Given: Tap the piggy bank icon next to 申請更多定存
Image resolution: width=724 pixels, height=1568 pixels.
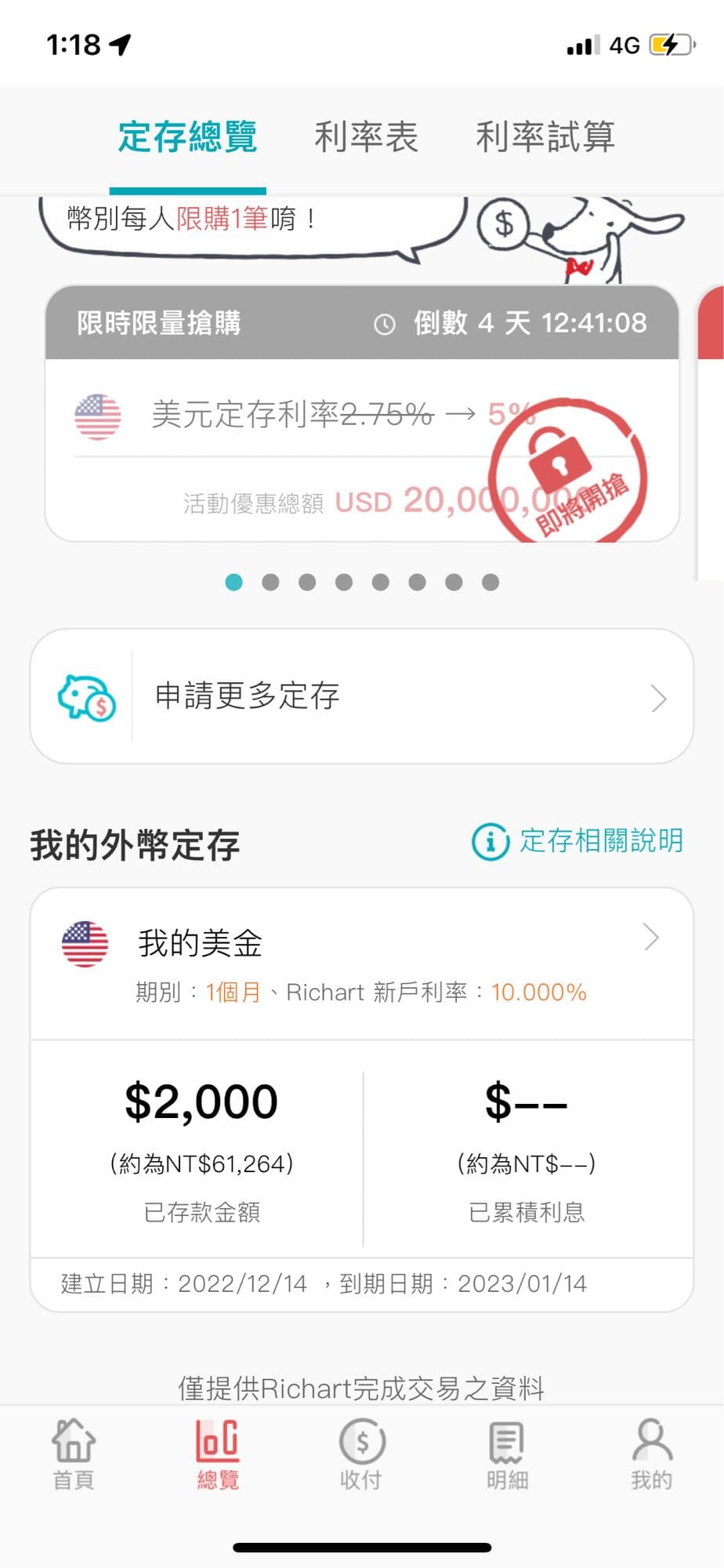Looking at the screenshot, I should pos(85,698).
